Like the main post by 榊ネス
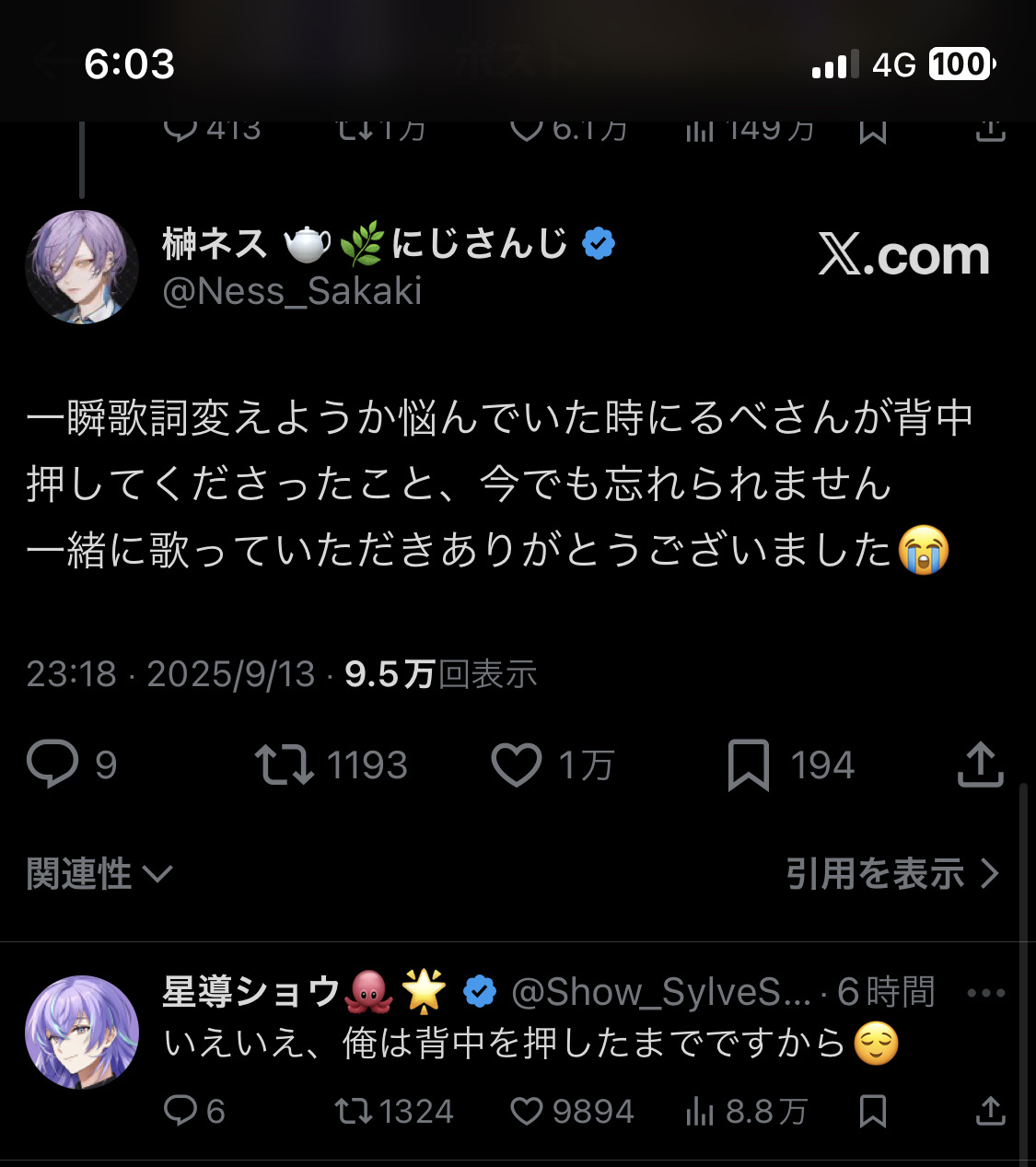Screen dimensions: 1036x1167 click(517, 764)
